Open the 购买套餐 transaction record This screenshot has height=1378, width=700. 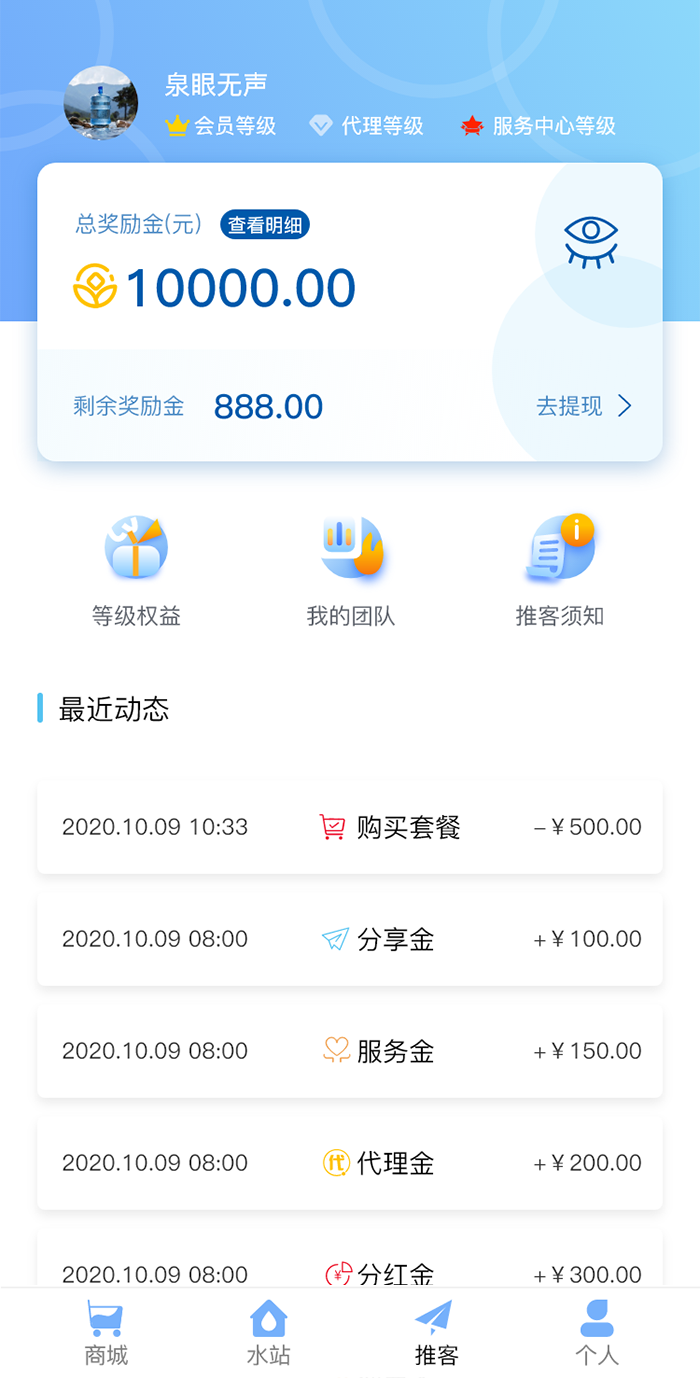tap(350, 827)
